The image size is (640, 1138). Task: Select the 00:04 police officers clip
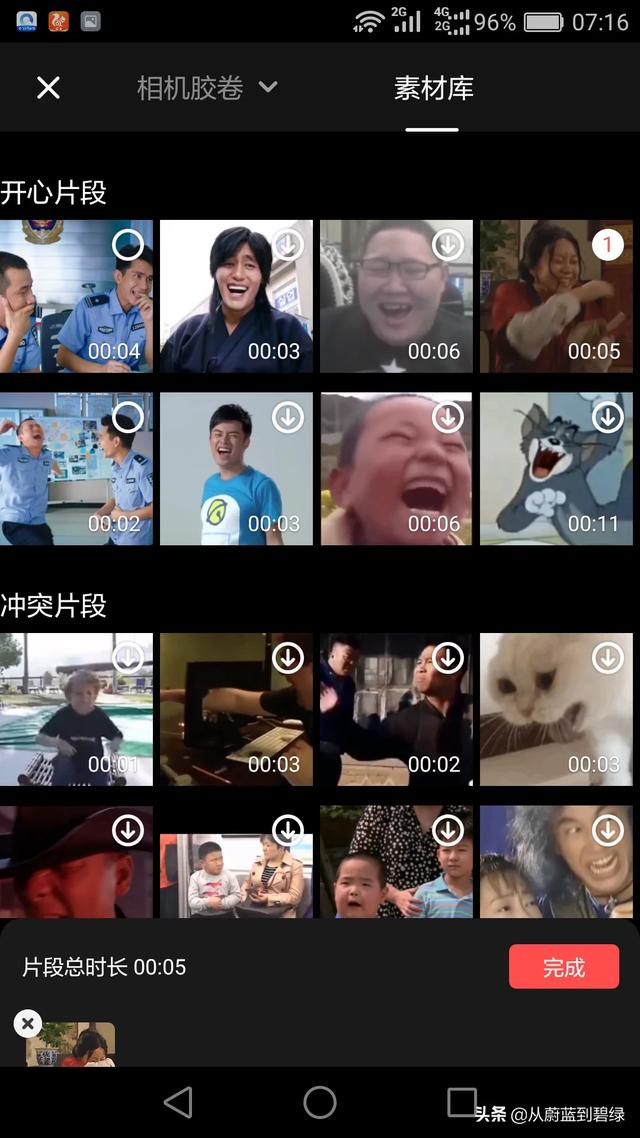pos(127,245)
